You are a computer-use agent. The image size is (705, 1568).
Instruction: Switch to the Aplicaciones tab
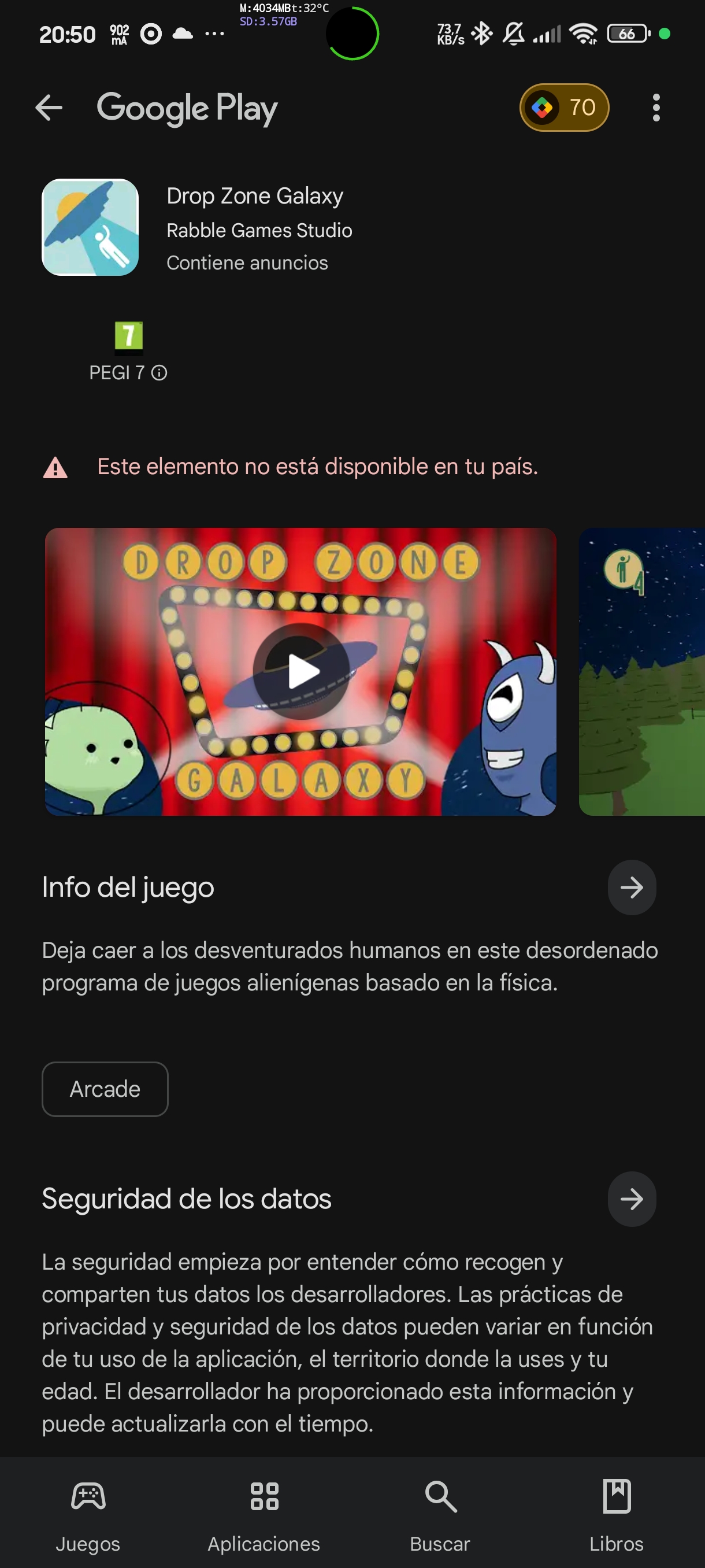coord(264,1515)
